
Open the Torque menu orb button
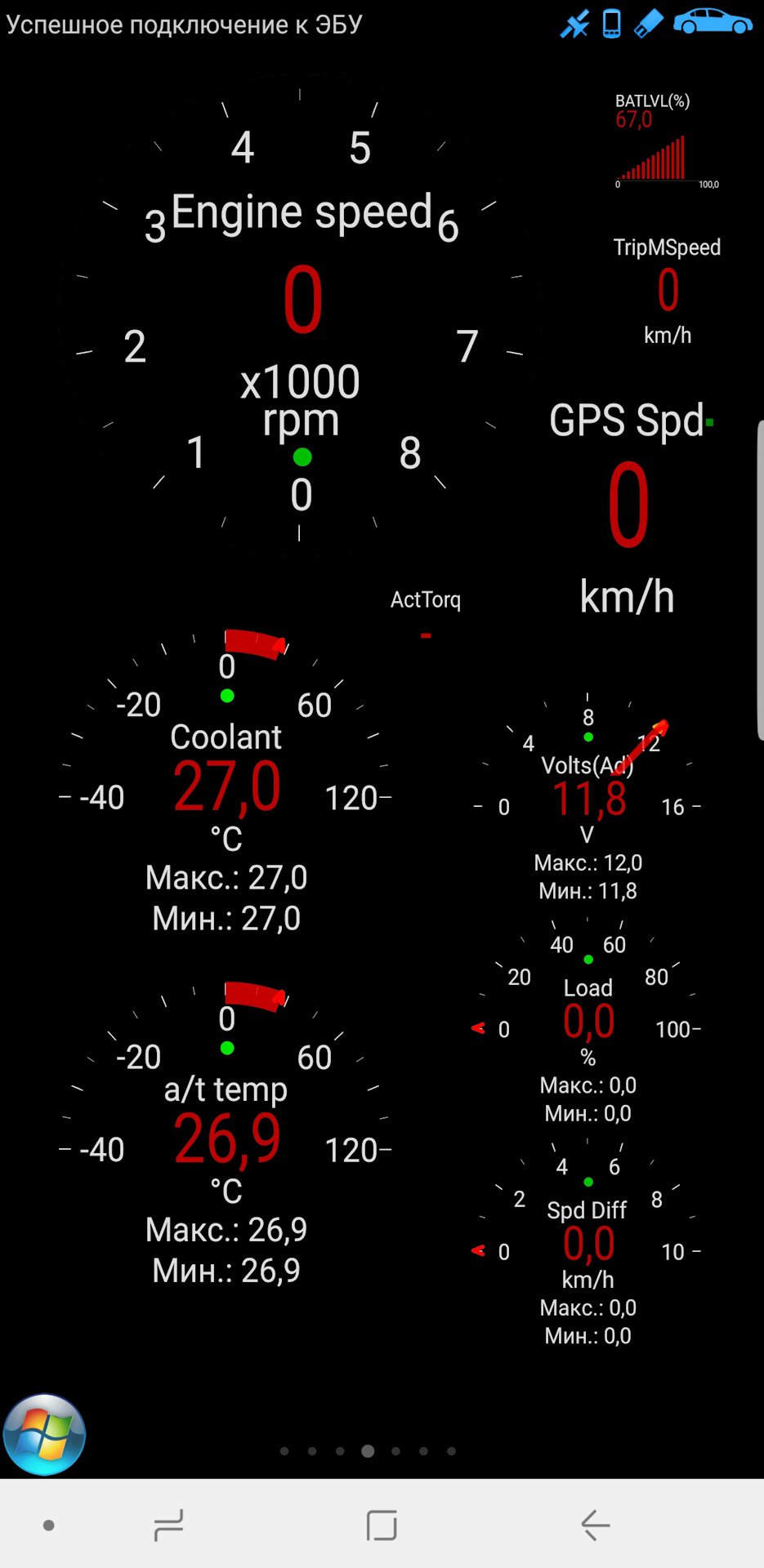pyautogui.click(x=44, y=1435)
